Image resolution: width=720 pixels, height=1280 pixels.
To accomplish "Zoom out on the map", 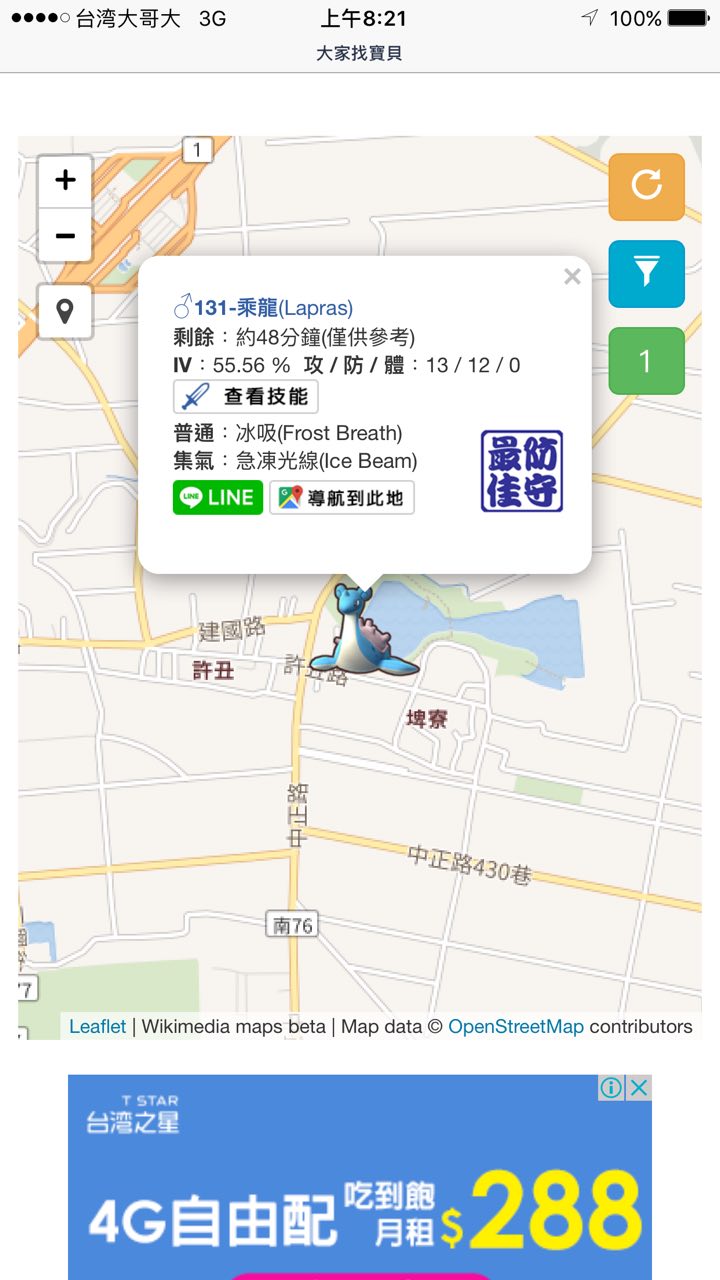I will [65, 237].
